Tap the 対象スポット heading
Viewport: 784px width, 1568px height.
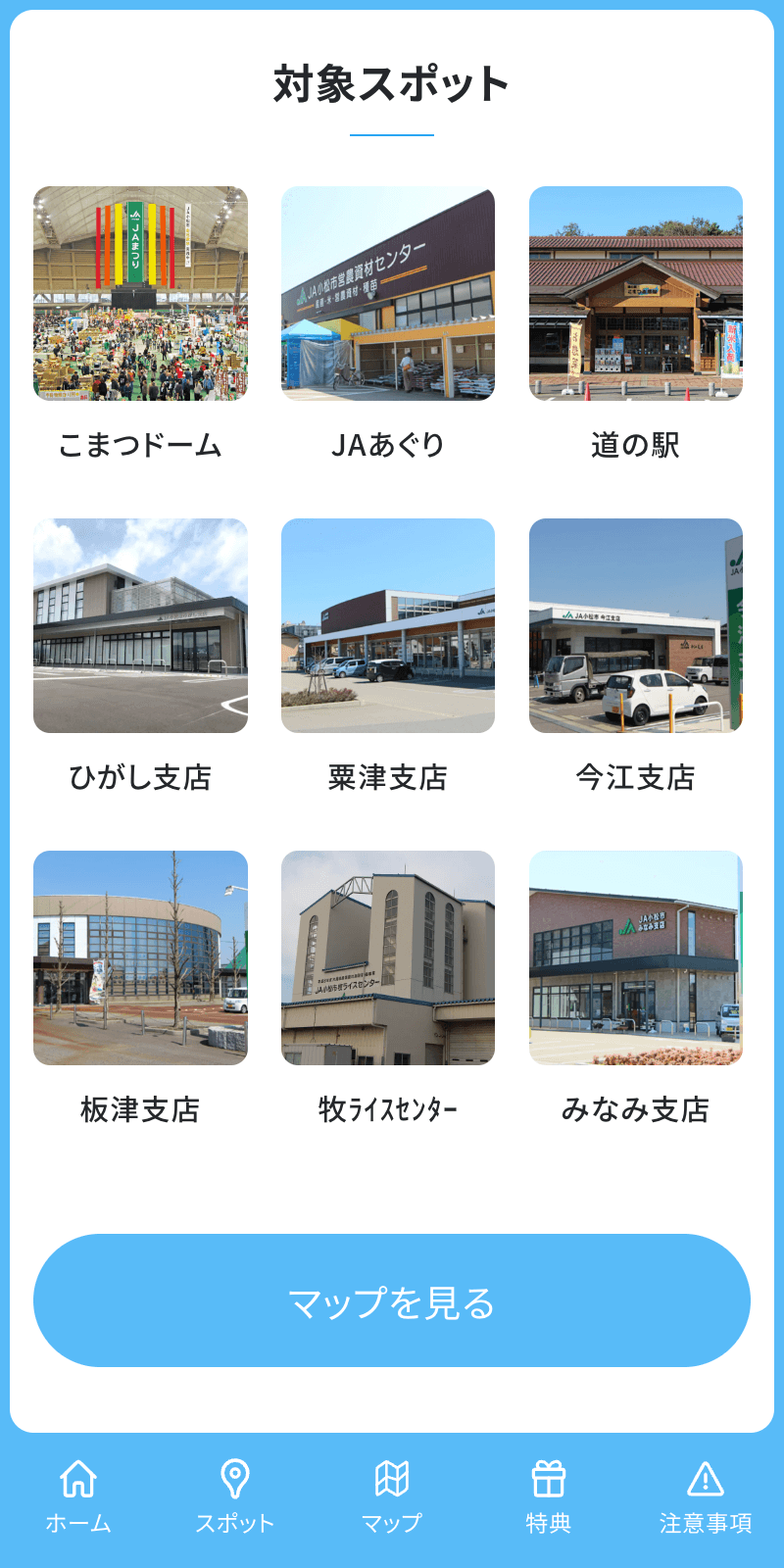click(392, 83)
